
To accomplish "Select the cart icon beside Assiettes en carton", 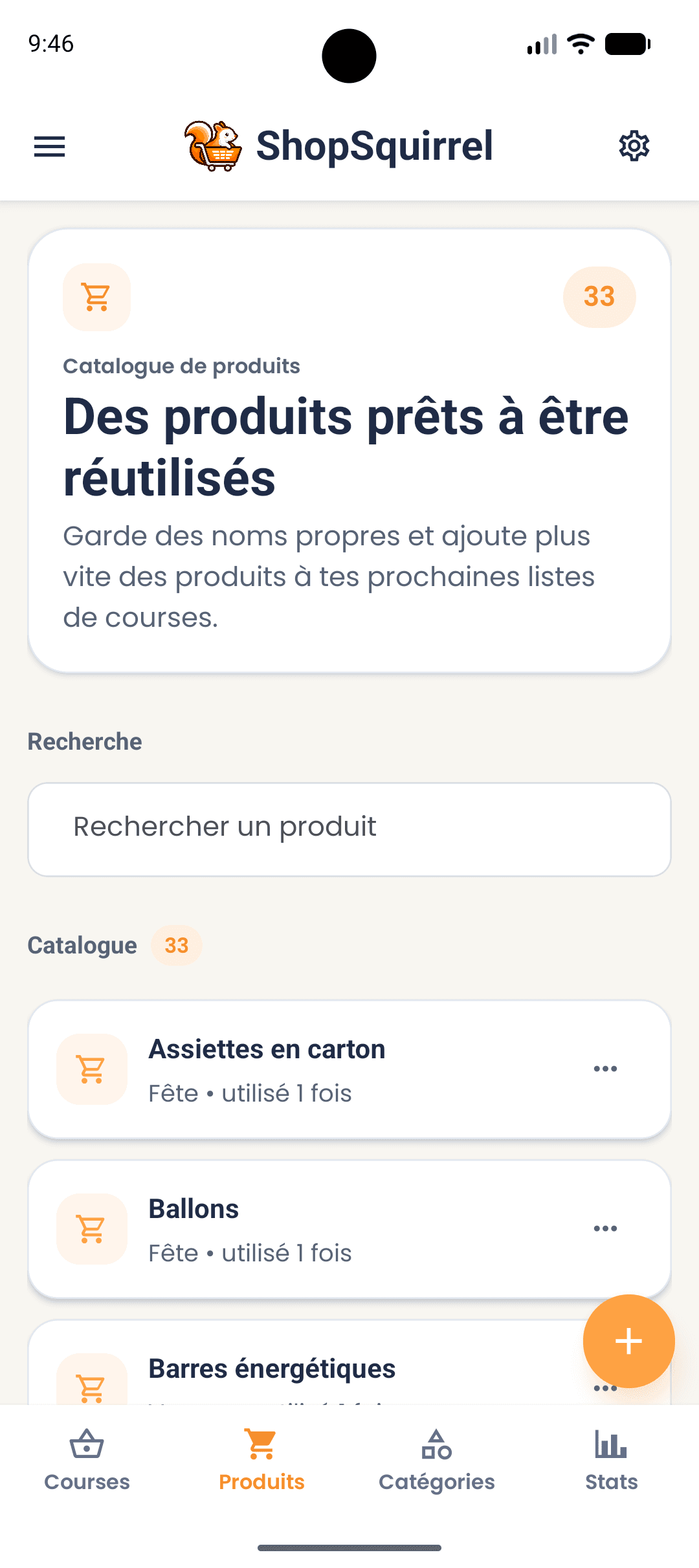I will click(x=92, y=1069).
